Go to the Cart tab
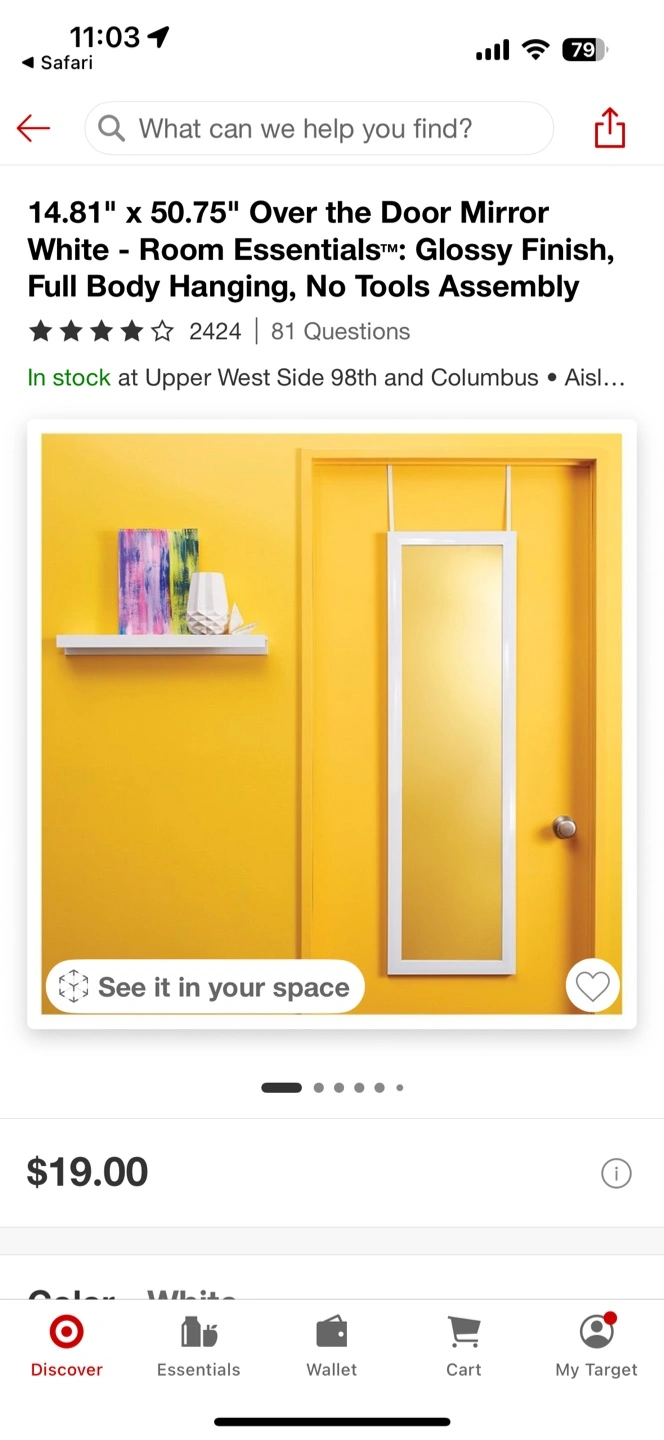Viewport: 664px width, 1440px height. pos(464,1346)
